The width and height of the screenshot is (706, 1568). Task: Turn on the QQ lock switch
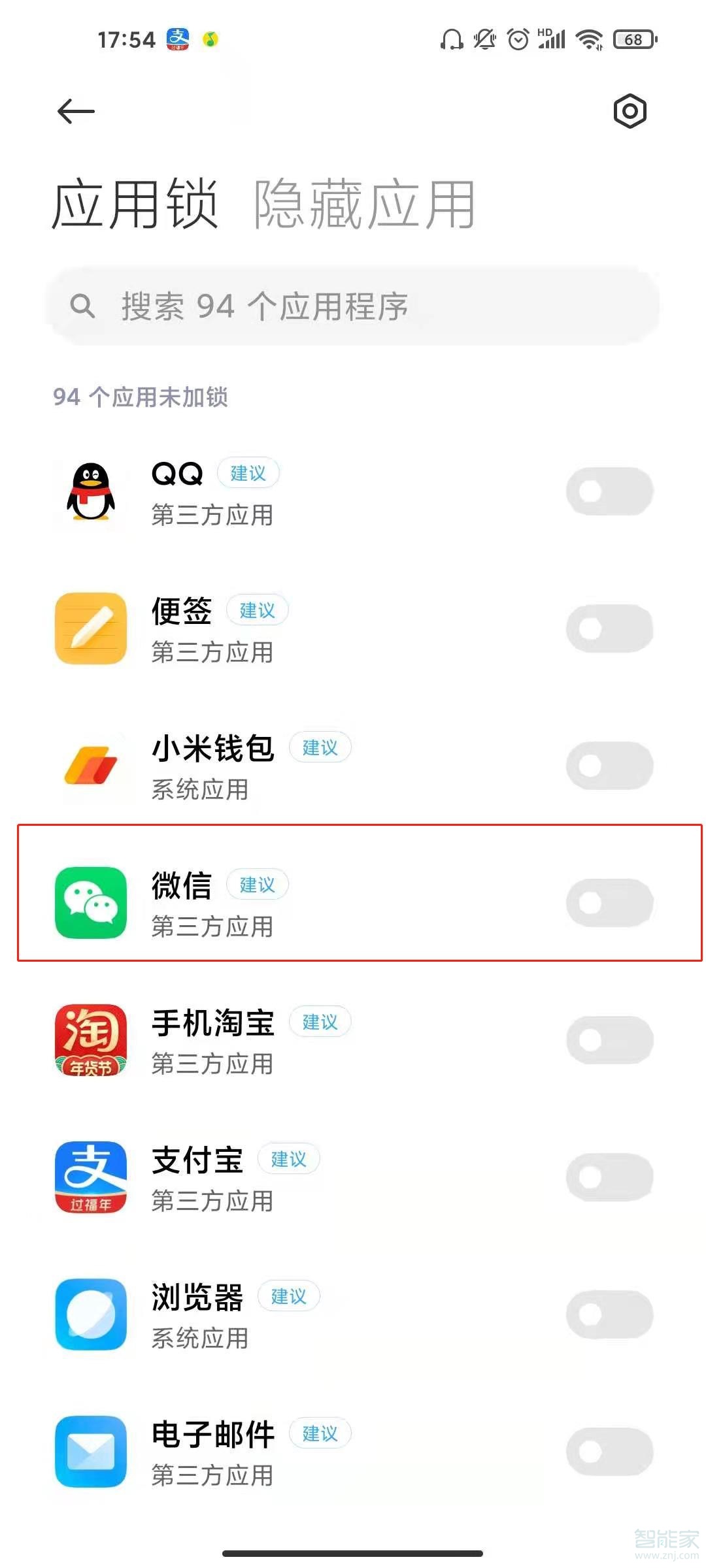pos(609,492)
